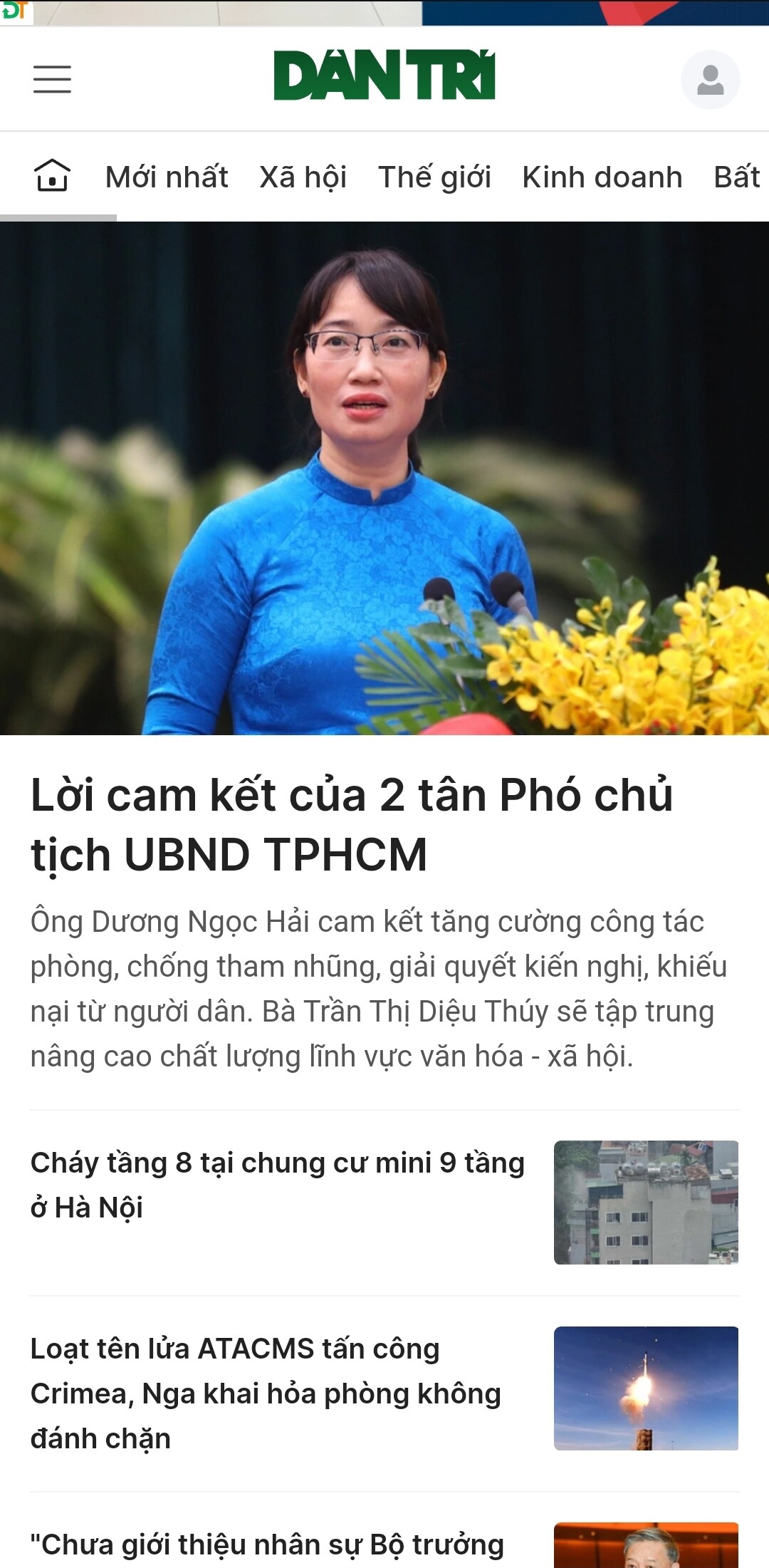Select the Kinh doanh tab
The height and width of the screenshot is (1568, 769).
(602, 177)
